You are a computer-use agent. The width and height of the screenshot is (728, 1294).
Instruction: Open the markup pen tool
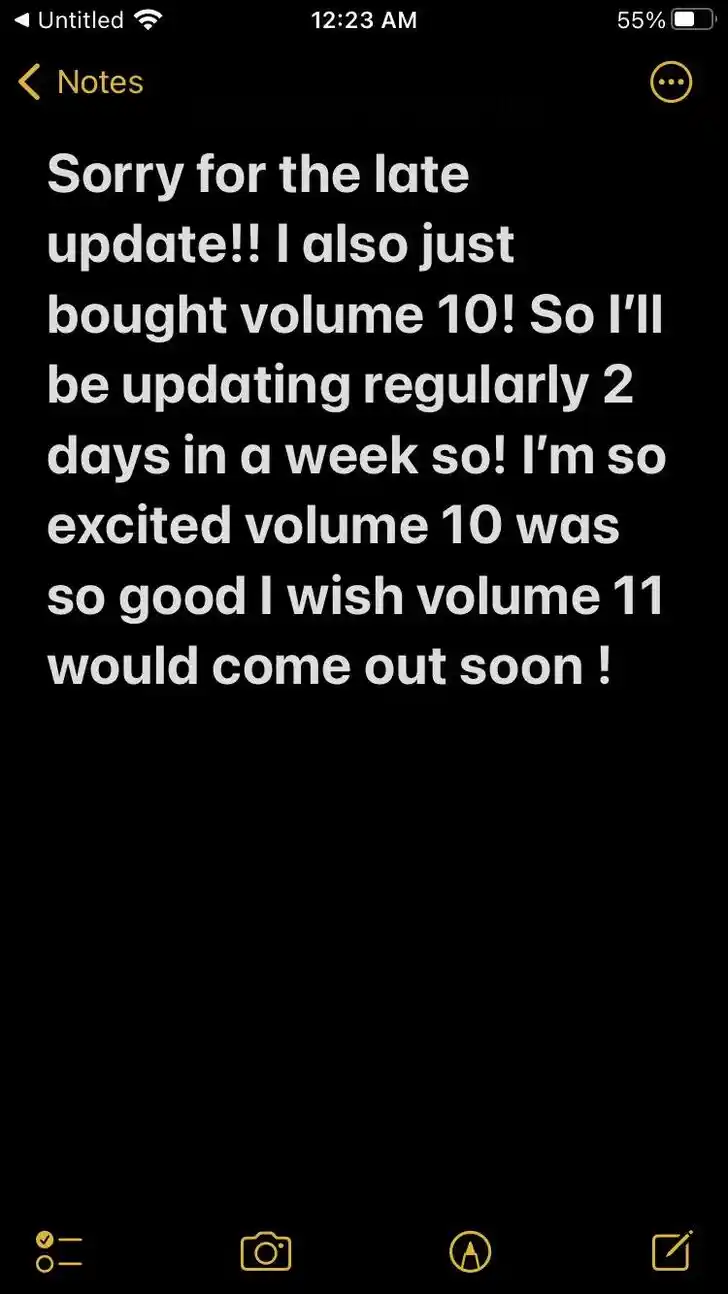[471, 1251]
